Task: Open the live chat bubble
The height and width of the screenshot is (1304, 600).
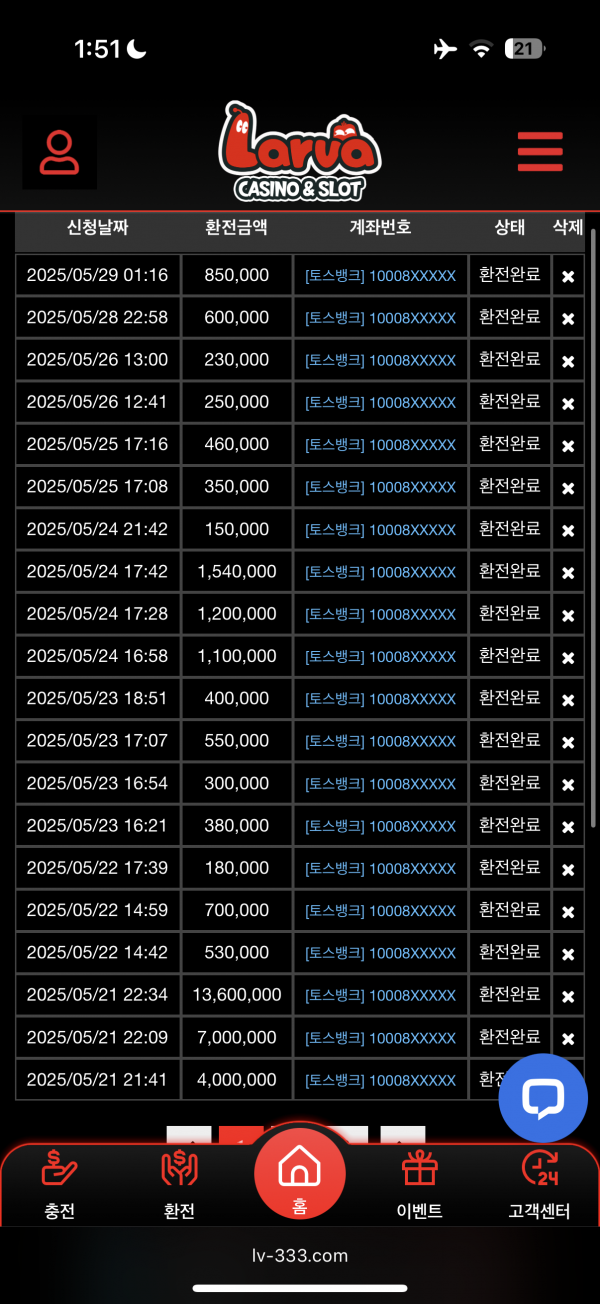Action: click(543, 1098)
